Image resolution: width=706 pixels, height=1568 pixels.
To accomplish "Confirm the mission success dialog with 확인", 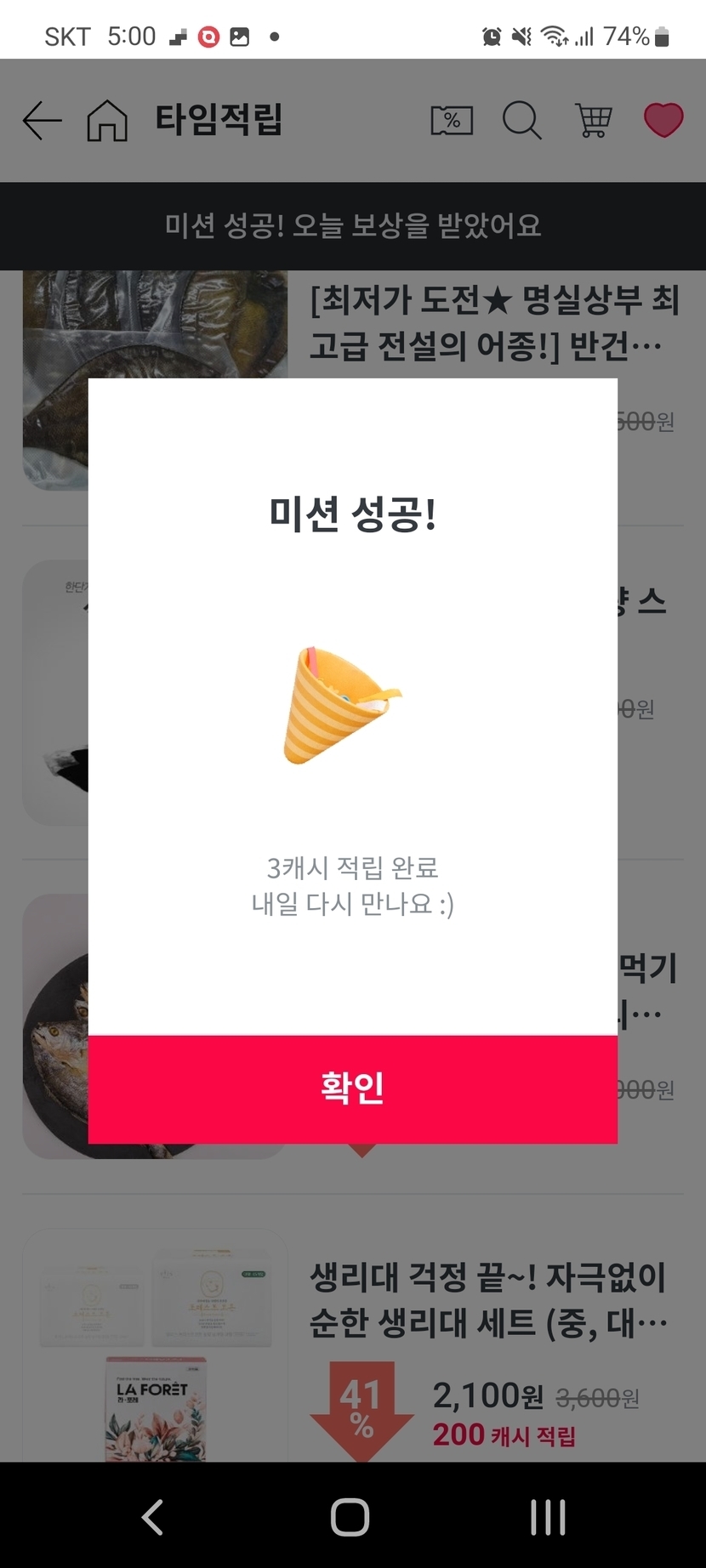I will (352, 1088).
